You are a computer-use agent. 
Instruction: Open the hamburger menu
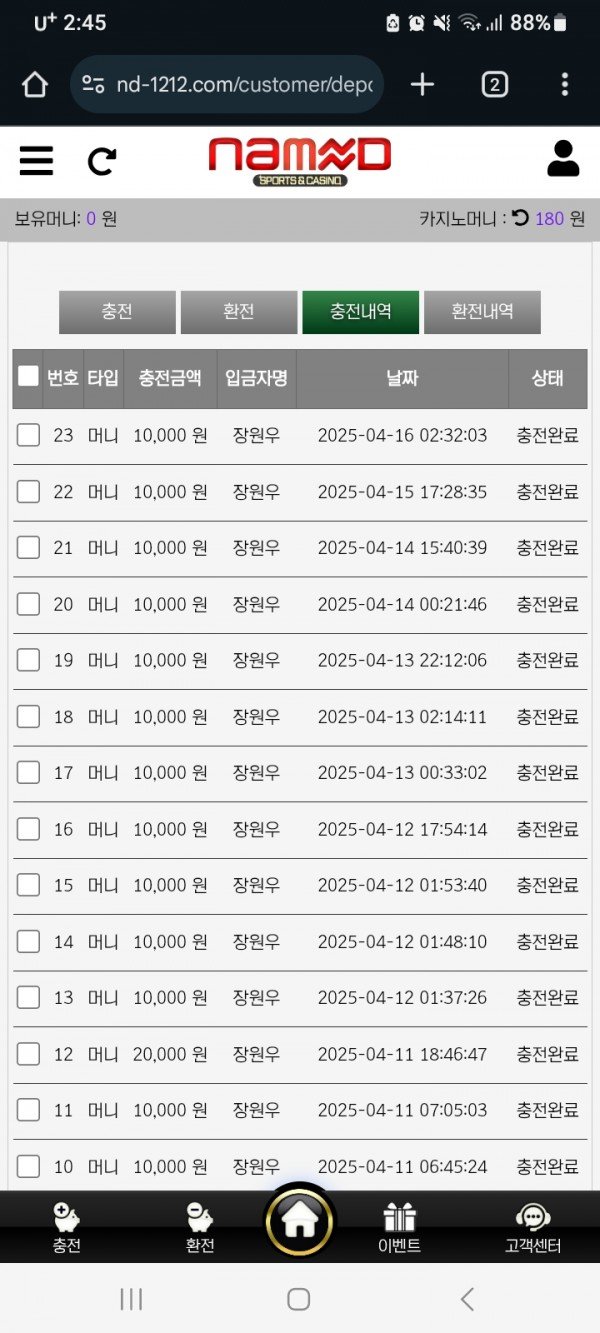[36, 160]
